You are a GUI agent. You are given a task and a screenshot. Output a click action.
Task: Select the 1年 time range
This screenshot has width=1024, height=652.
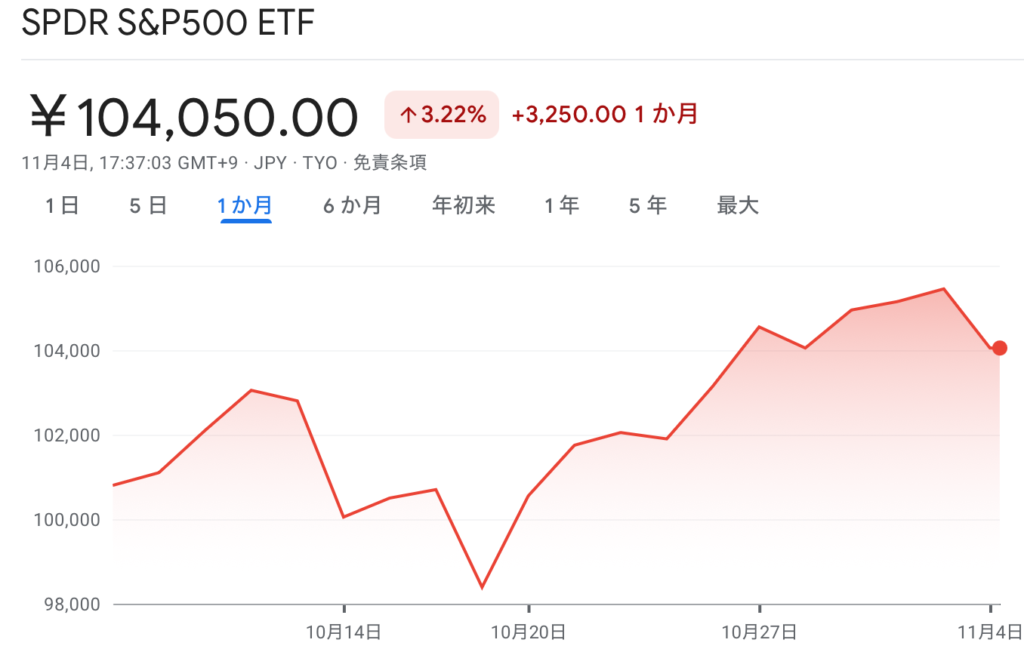562,206
